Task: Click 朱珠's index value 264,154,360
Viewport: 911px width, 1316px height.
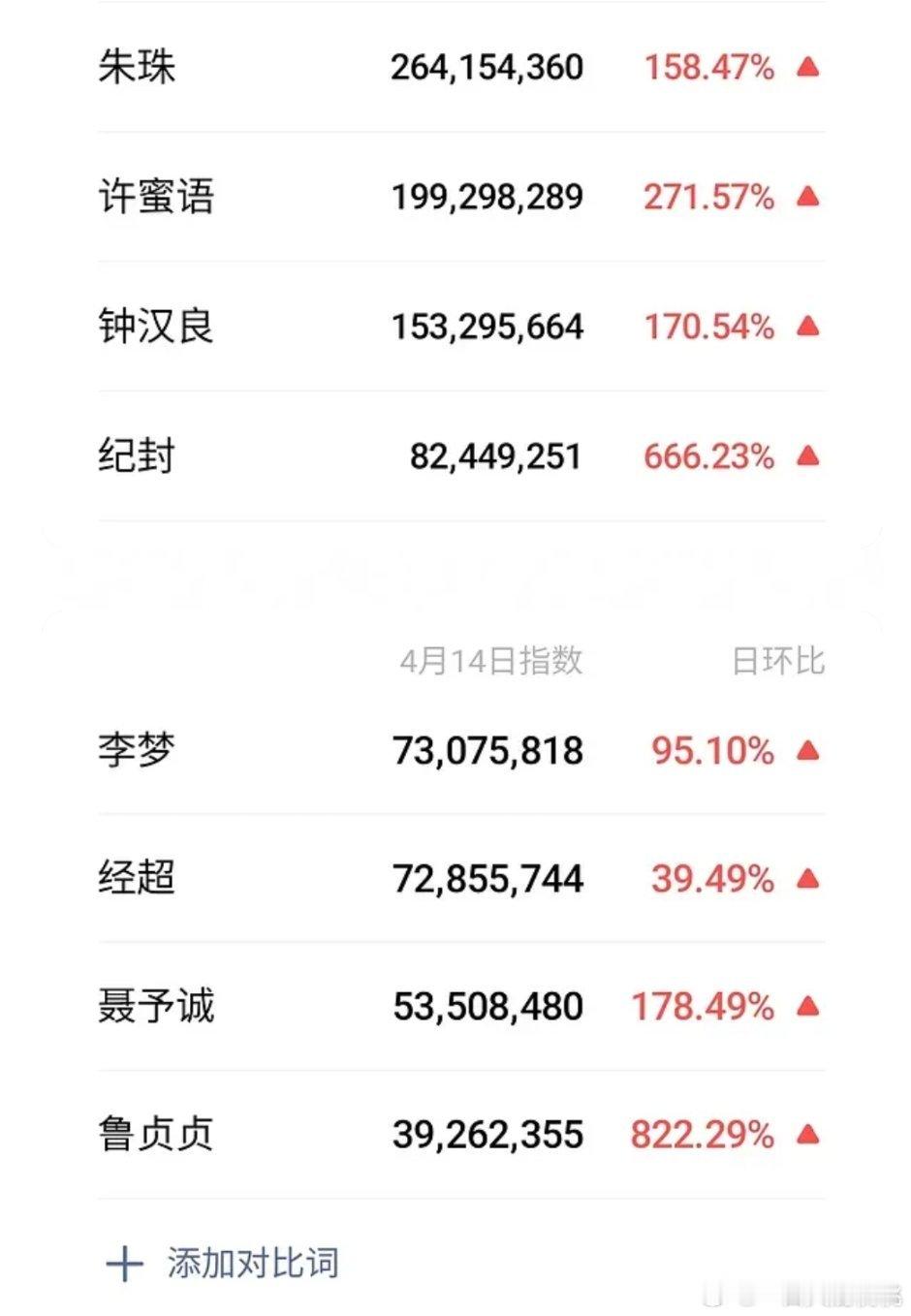Action: pyautogui.click(x=487, y=67)
